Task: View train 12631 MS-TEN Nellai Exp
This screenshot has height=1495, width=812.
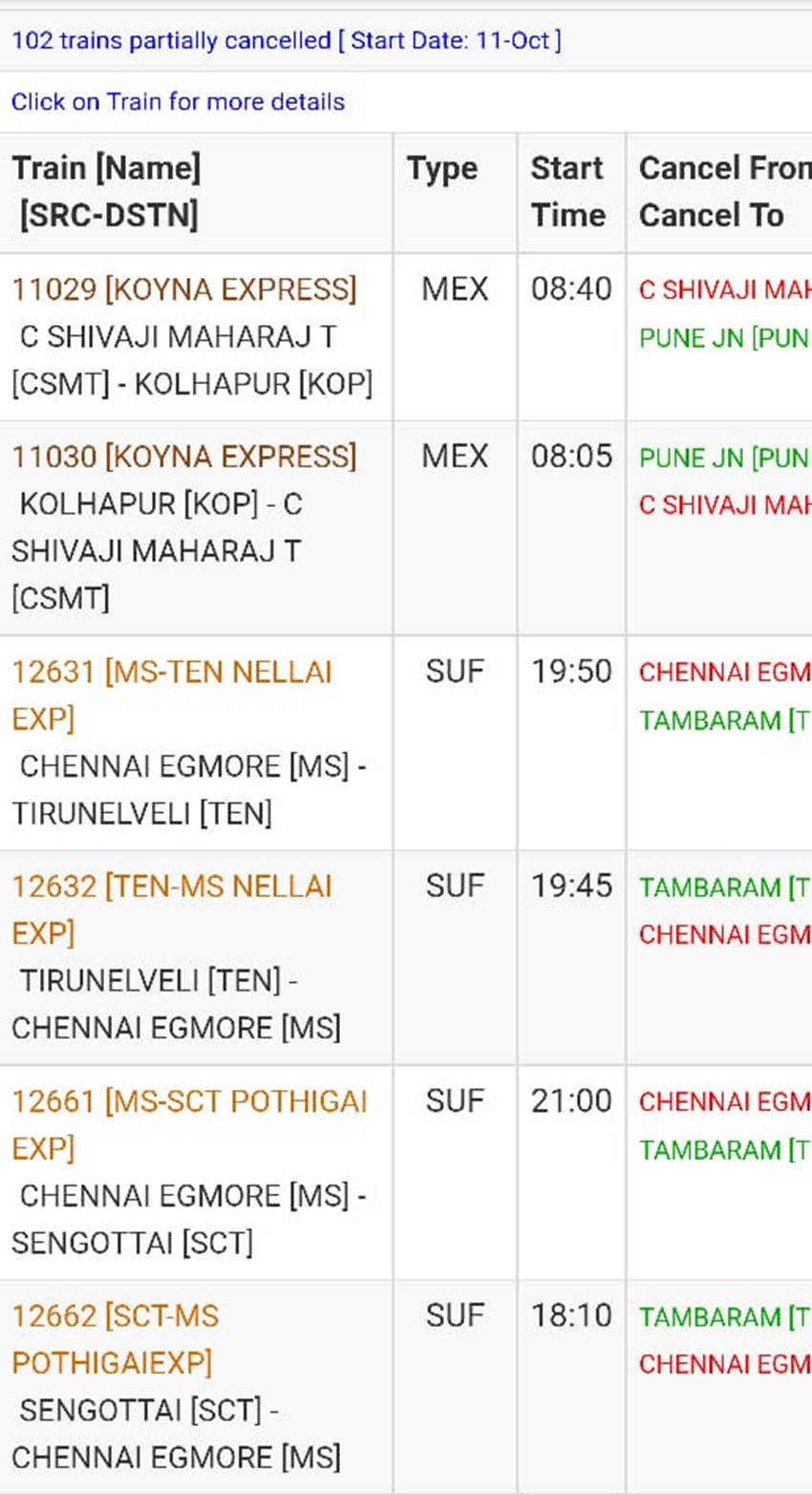Action: (x=172, y=695)
